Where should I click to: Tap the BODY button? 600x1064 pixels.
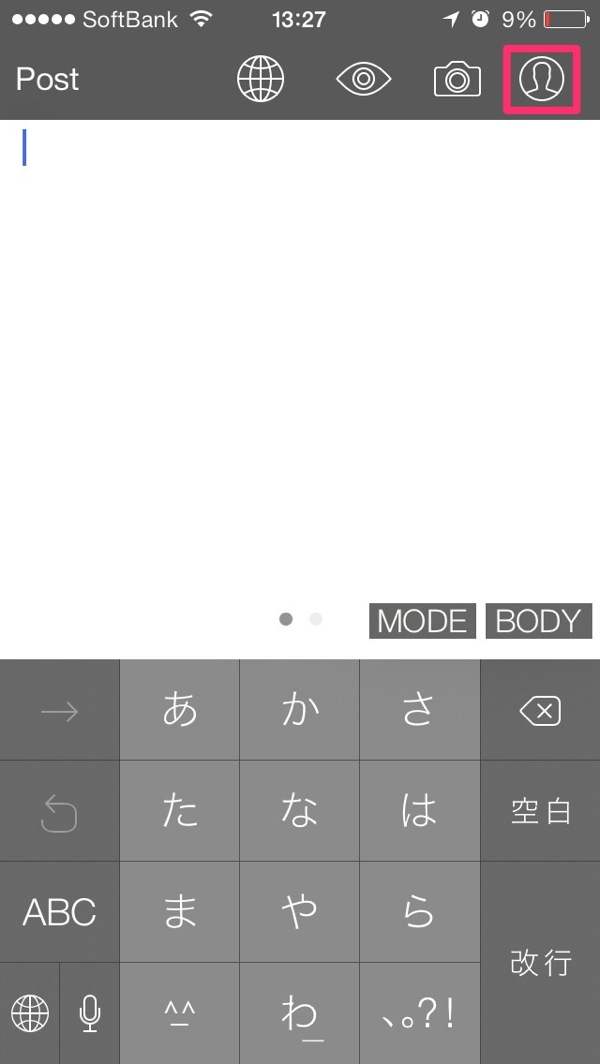pyautogui.click(x=539, y=621)
